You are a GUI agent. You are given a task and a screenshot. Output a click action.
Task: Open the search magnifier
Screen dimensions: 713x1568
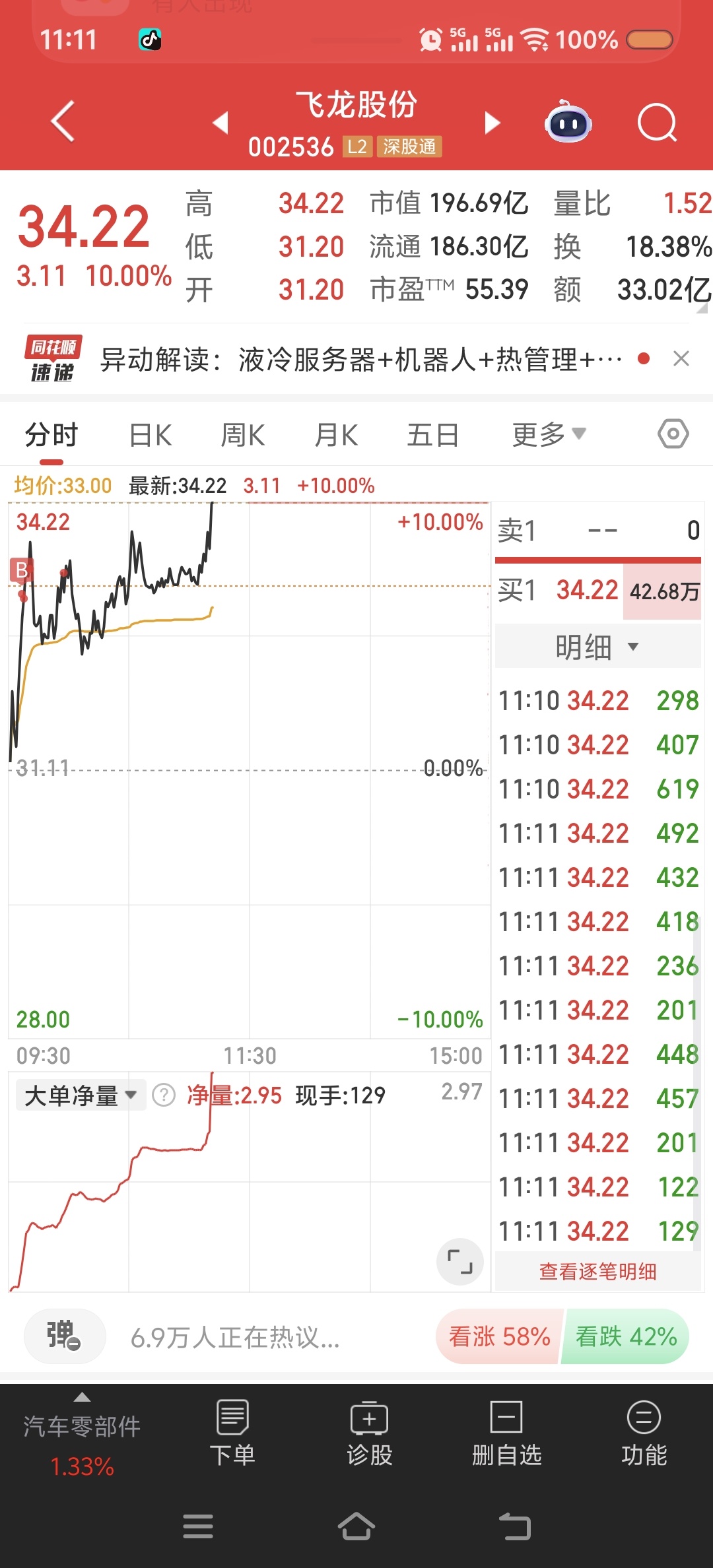tap(657, 123)
